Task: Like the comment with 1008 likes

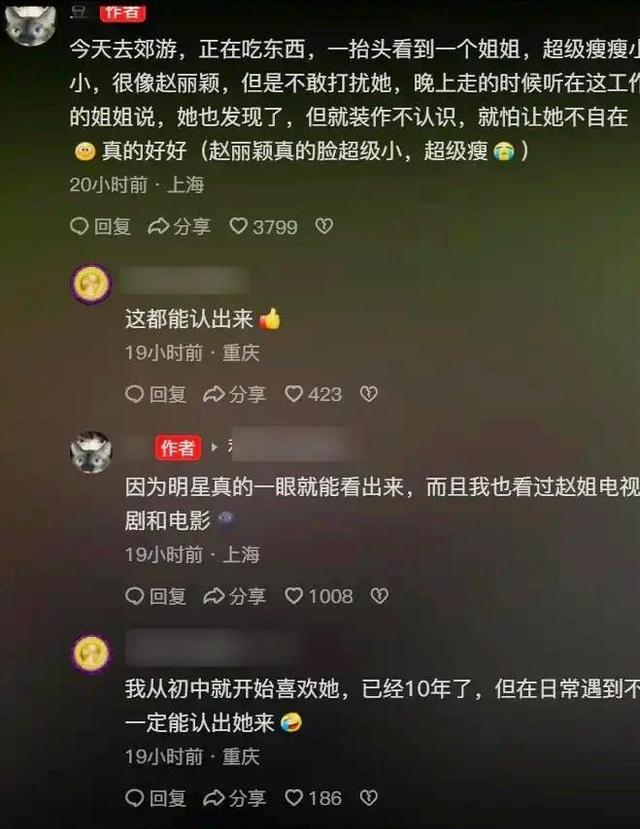Action: click(x=318, y=596)
